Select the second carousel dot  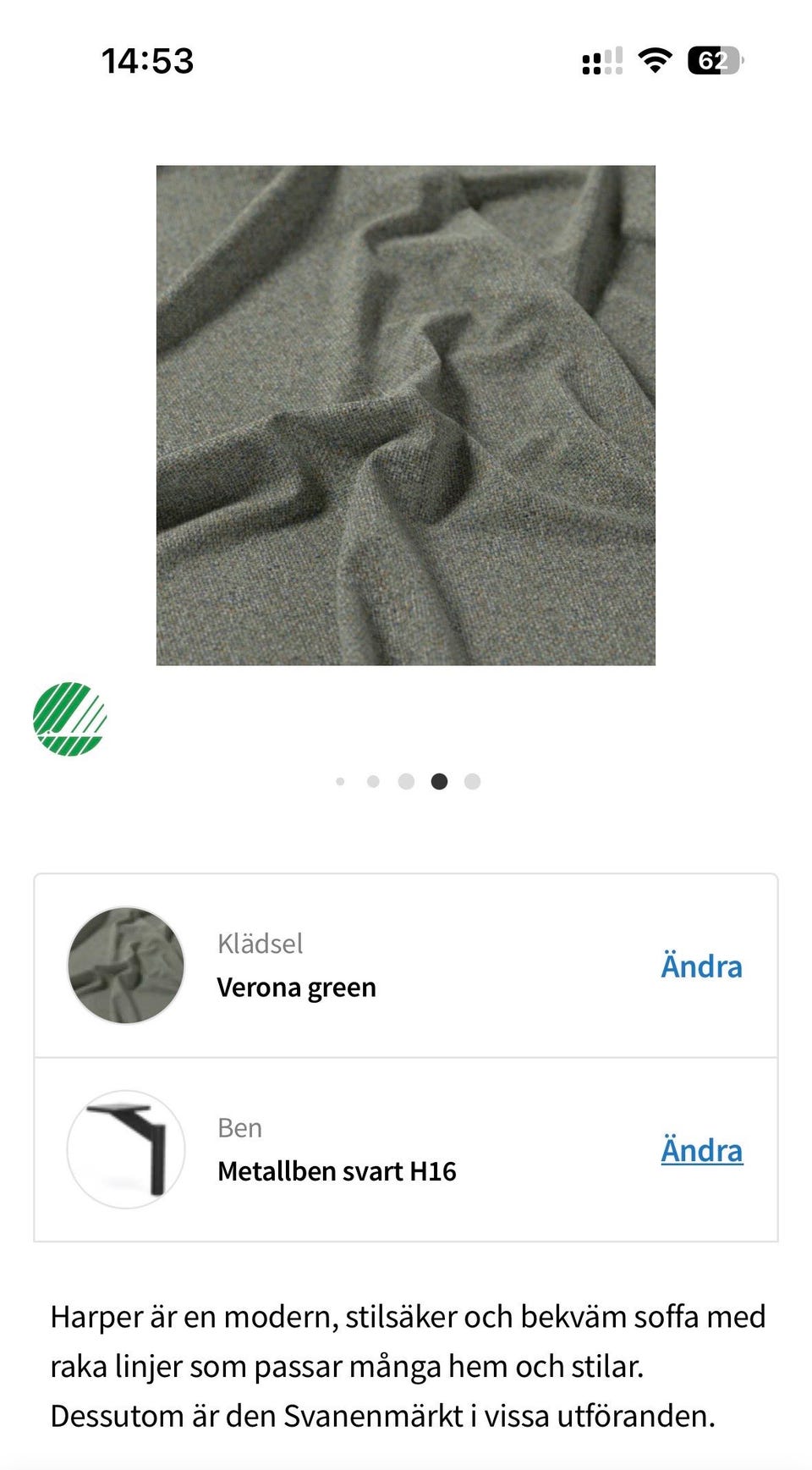tap(374, 781)
